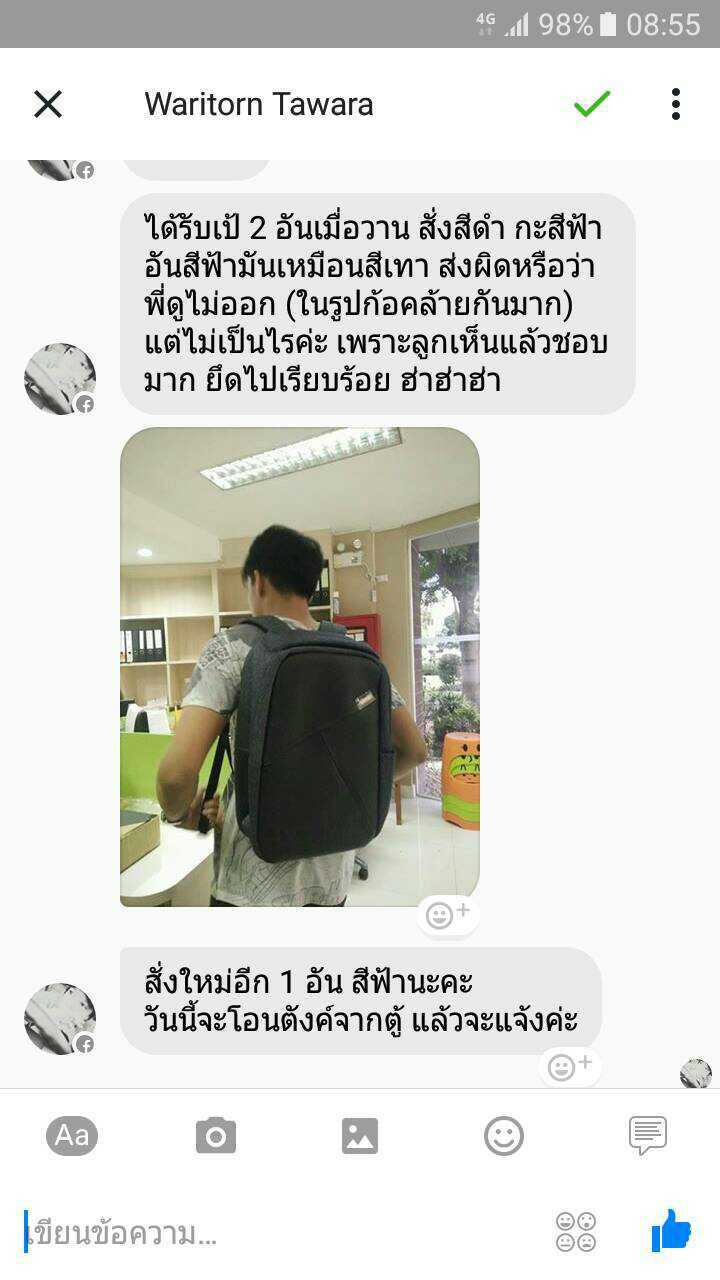Close the conversation with Waritorn Tawara

pos(48,104)
